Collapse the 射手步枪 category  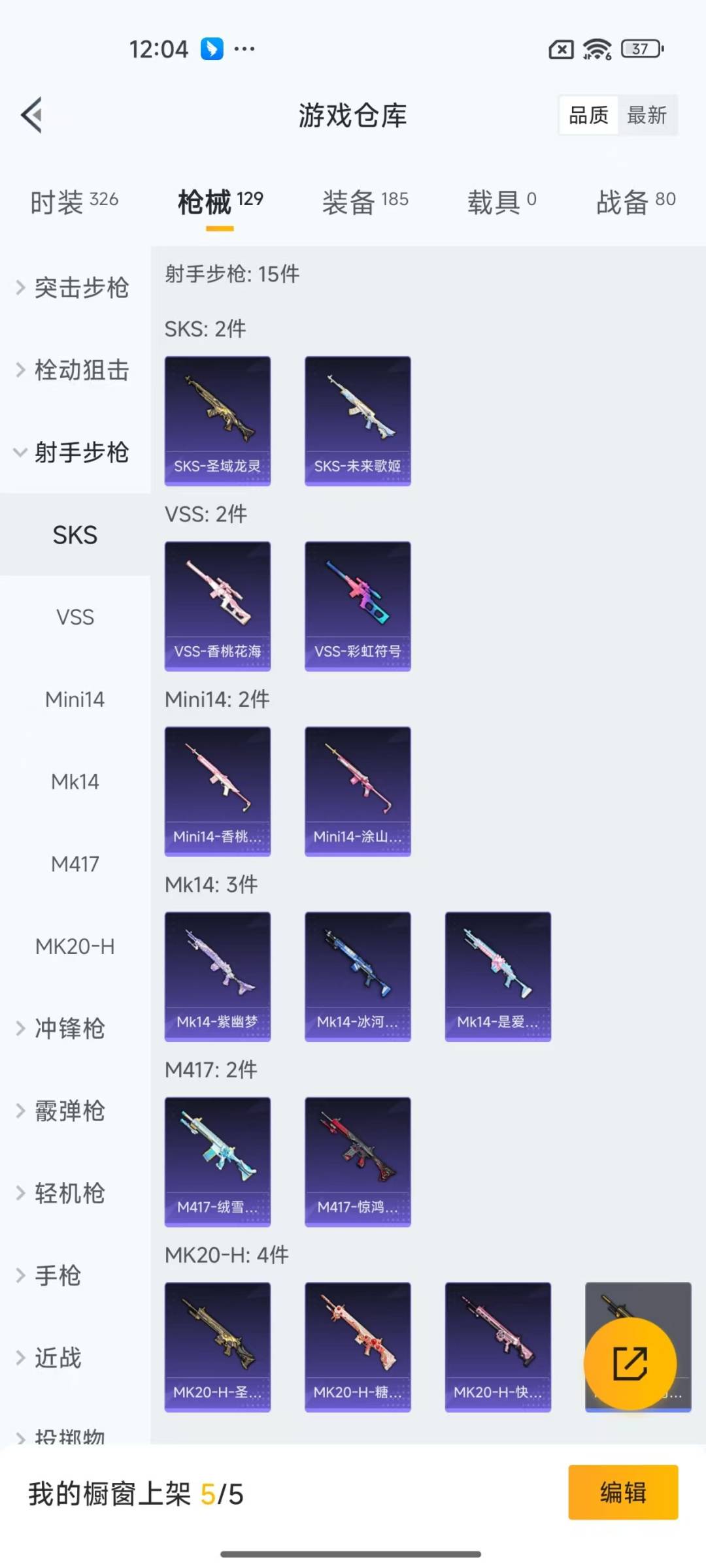pyautogui.click(x=74, y=452)
